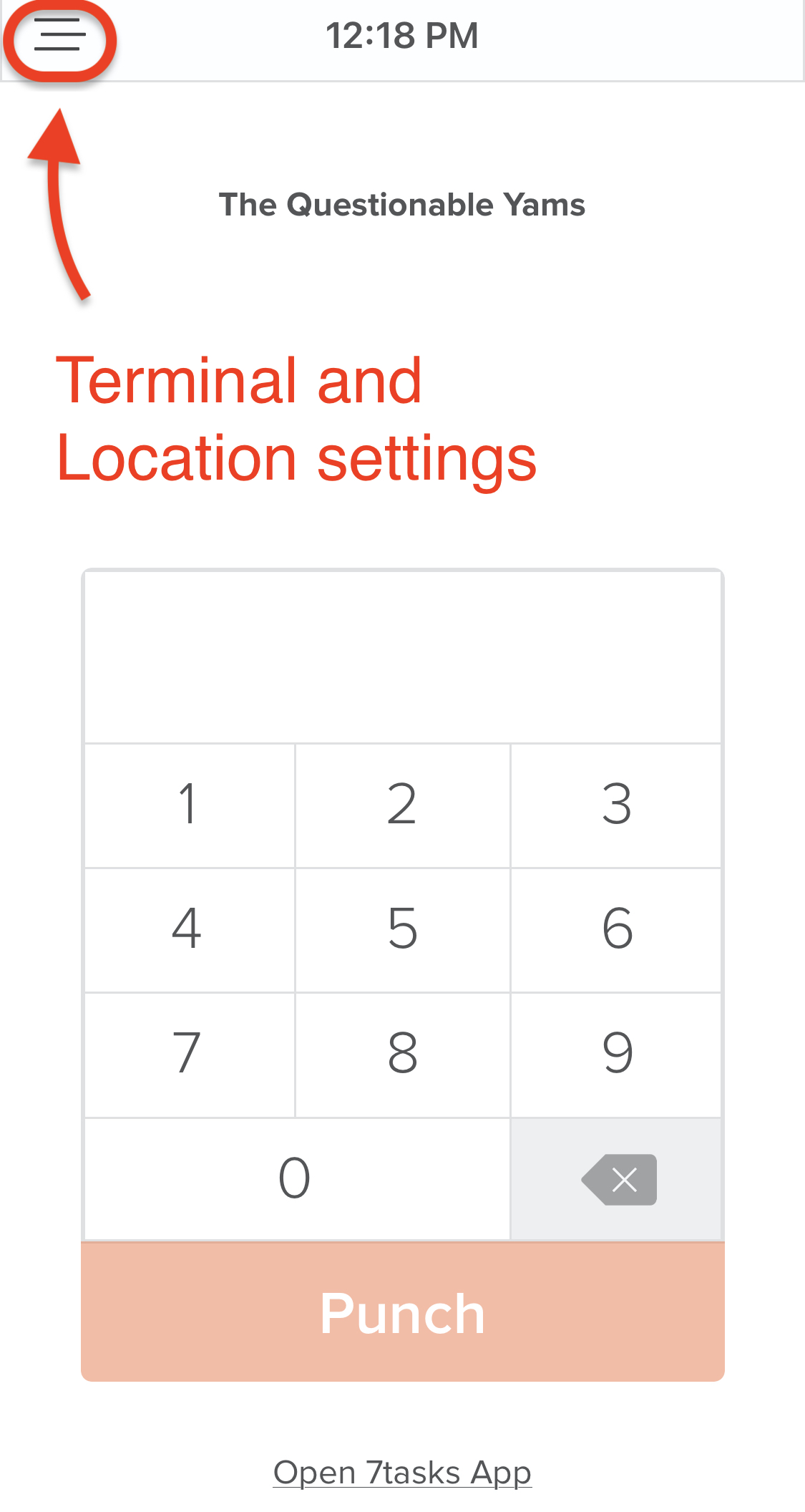Focus the PIN entry field

click(x=403, y=656)
